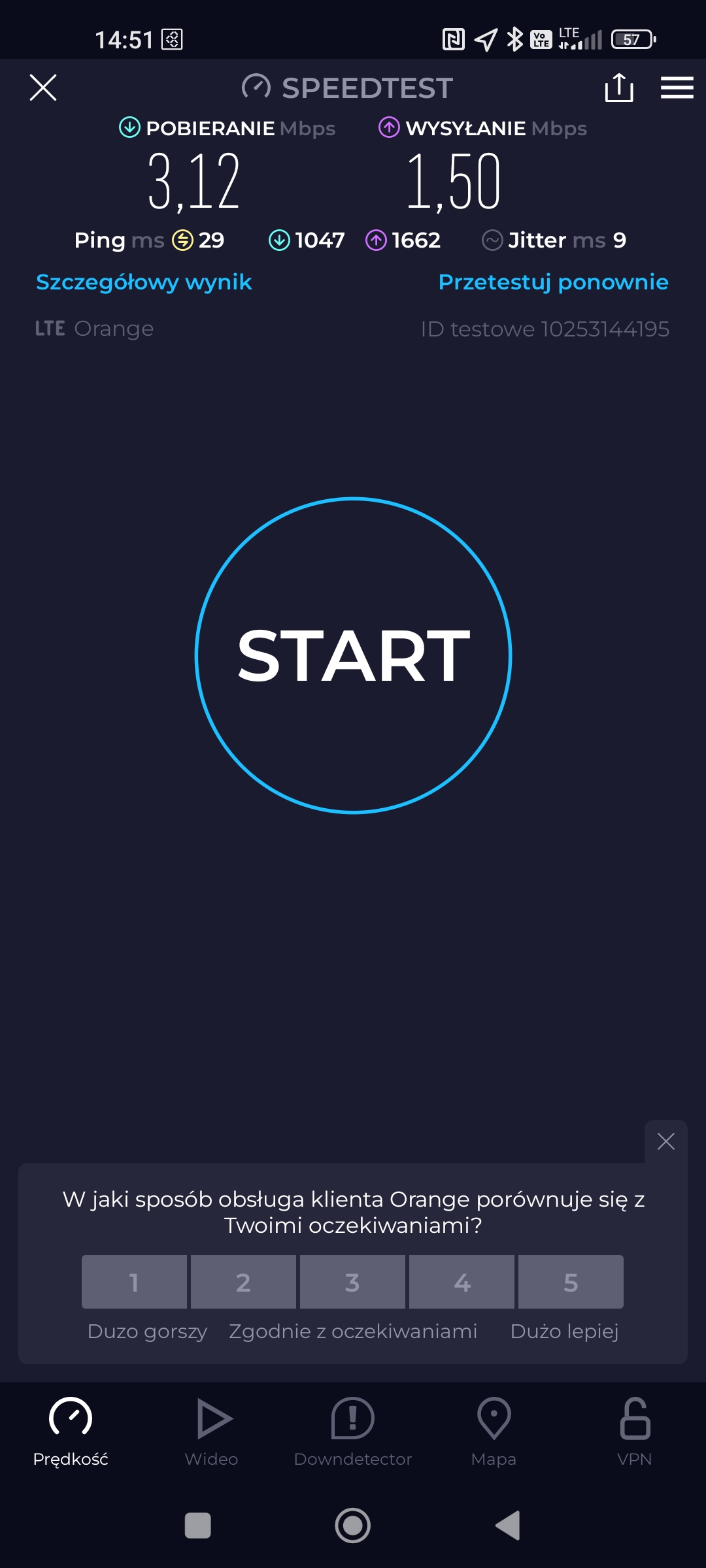Dismiss the Orange survey banner
The height and width of the screenshot is (1568, 706).
[665, 1141]
